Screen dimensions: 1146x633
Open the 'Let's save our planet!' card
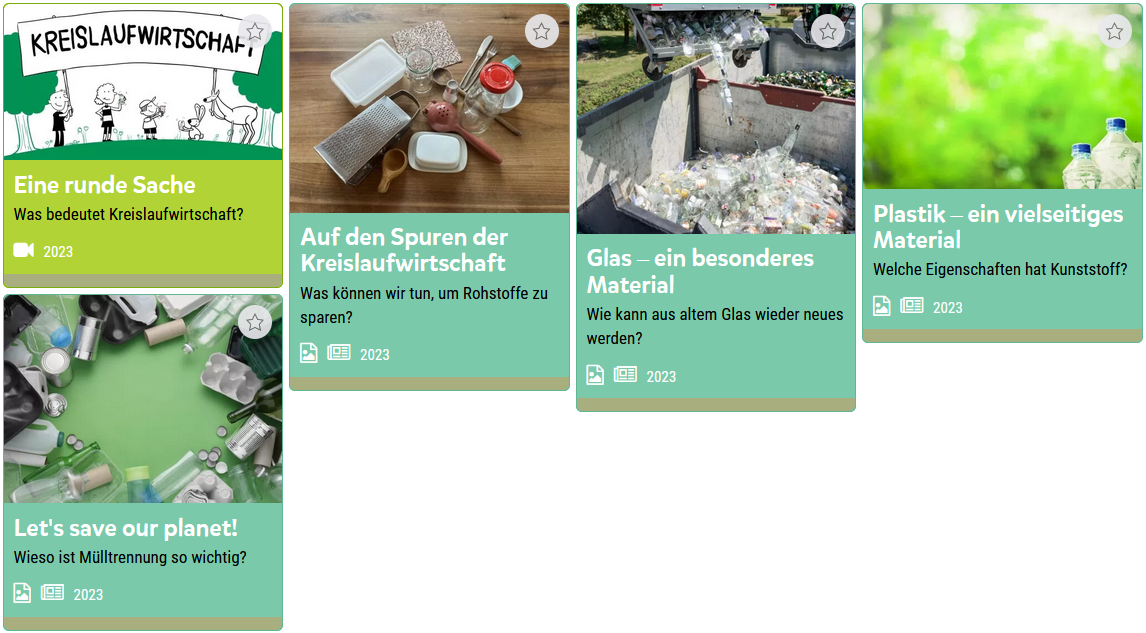143,462
